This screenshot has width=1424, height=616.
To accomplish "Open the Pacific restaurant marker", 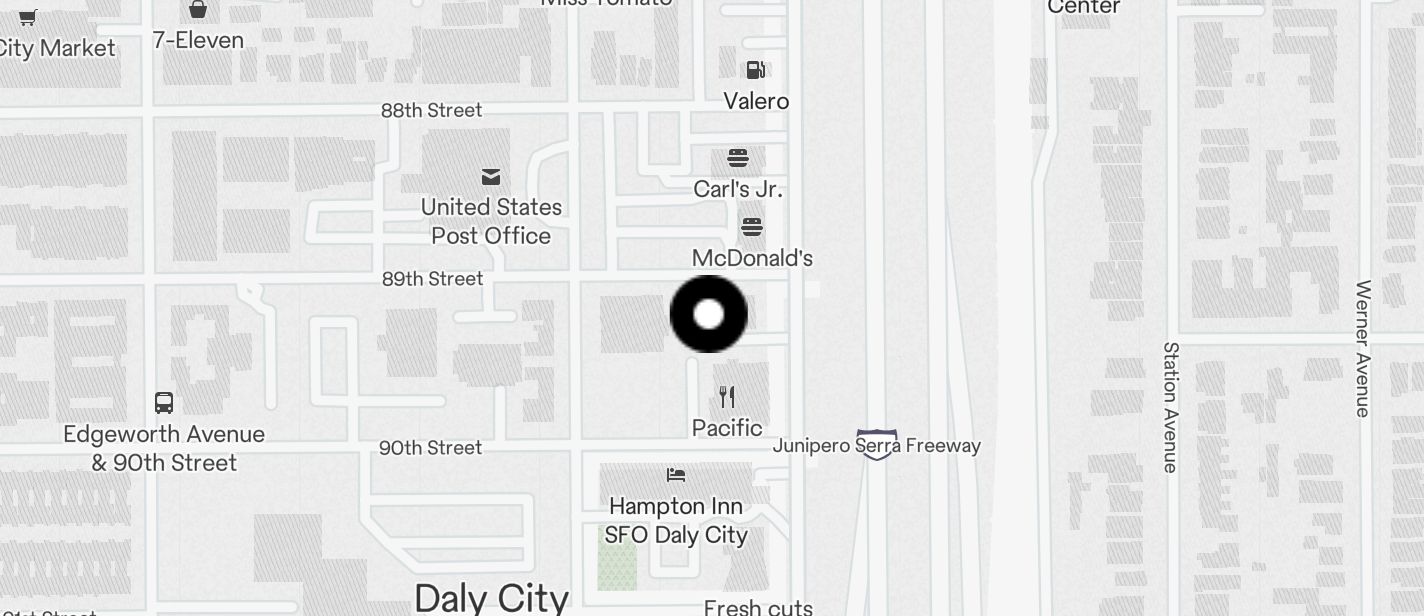I will pos(727,398).
